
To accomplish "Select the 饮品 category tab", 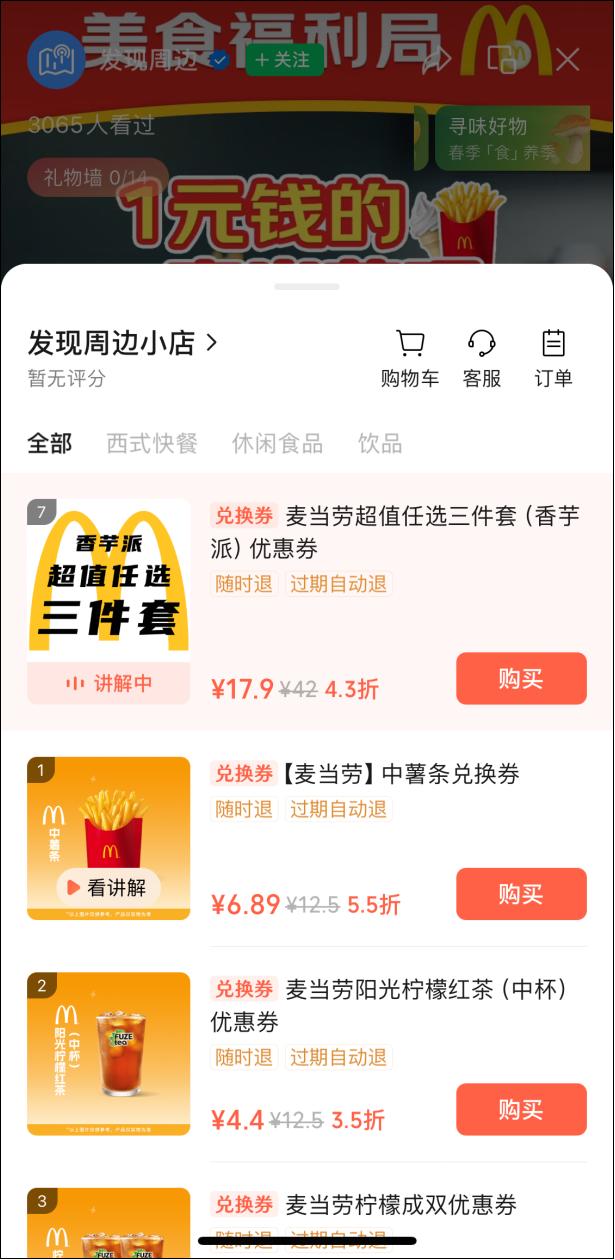I will pyautogui.click(x=380, y=443).
